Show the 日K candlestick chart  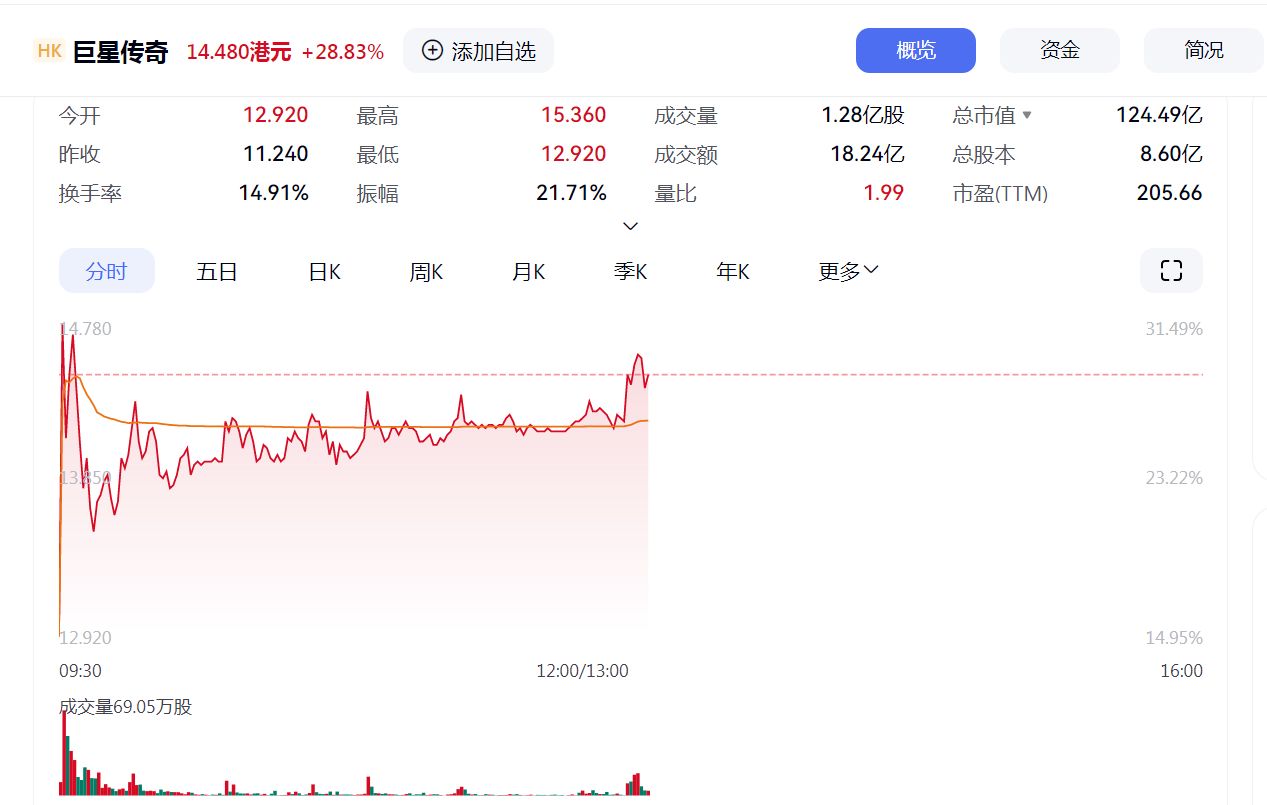(324, 271)
